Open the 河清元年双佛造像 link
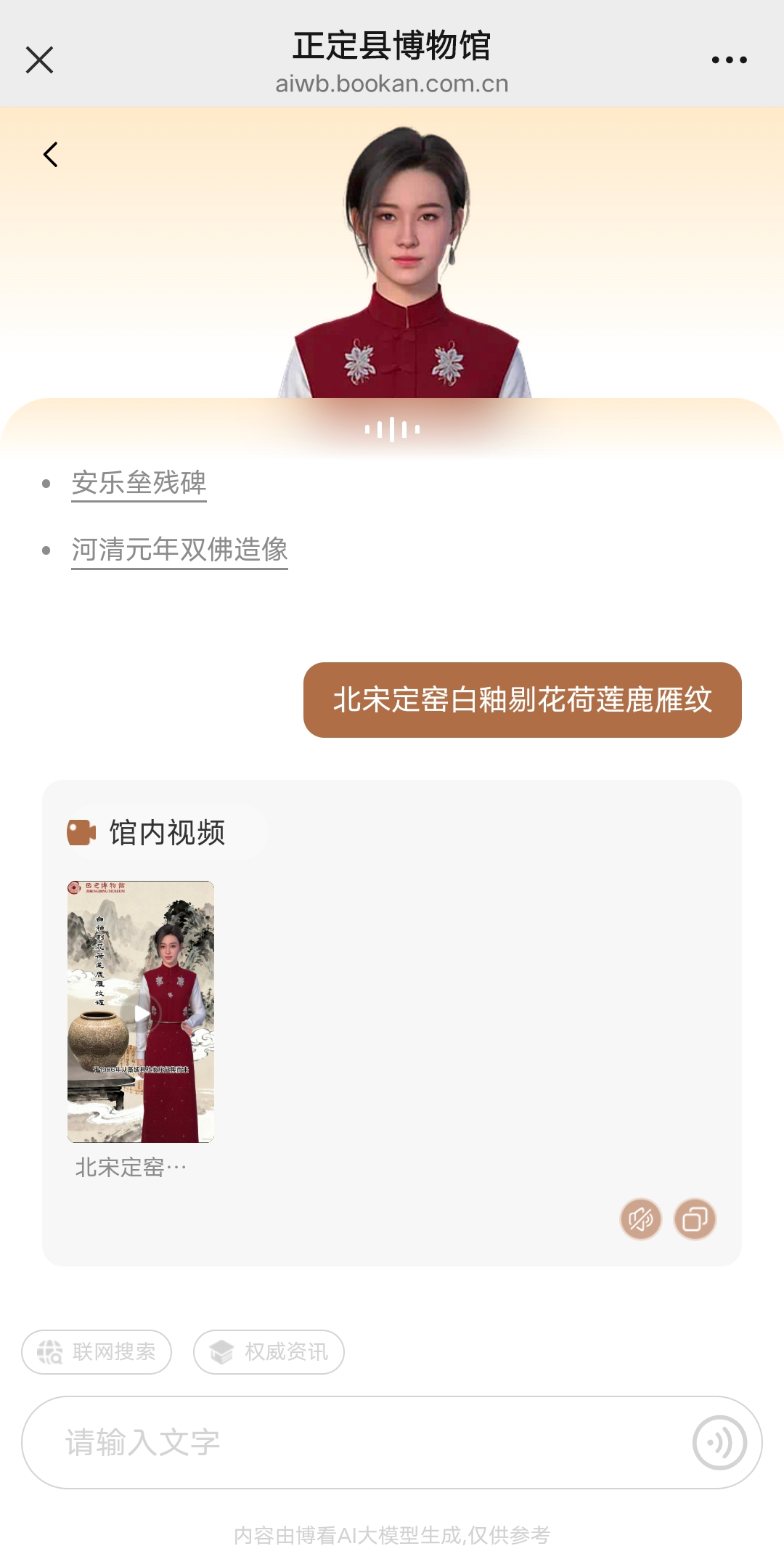Viewport: 784px width, 1554px height. [x=179, y=550]
